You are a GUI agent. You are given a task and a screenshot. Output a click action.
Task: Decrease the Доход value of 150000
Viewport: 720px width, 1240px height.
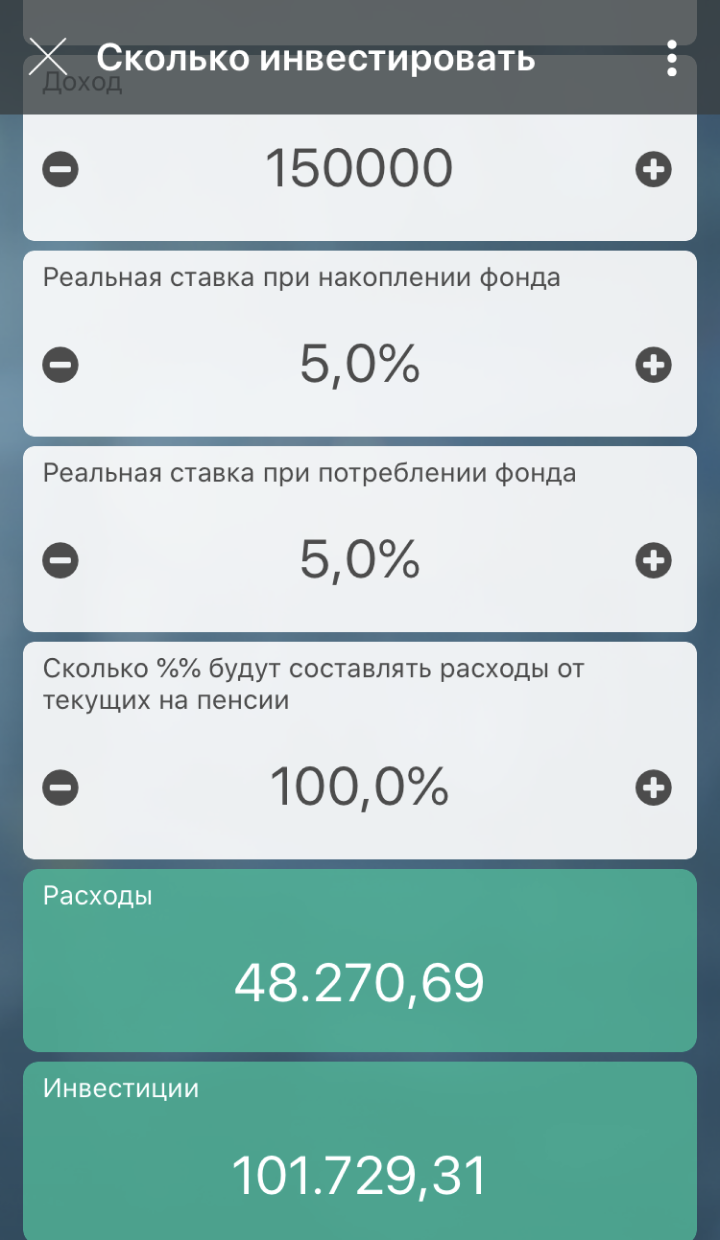[x=60, y=170]
